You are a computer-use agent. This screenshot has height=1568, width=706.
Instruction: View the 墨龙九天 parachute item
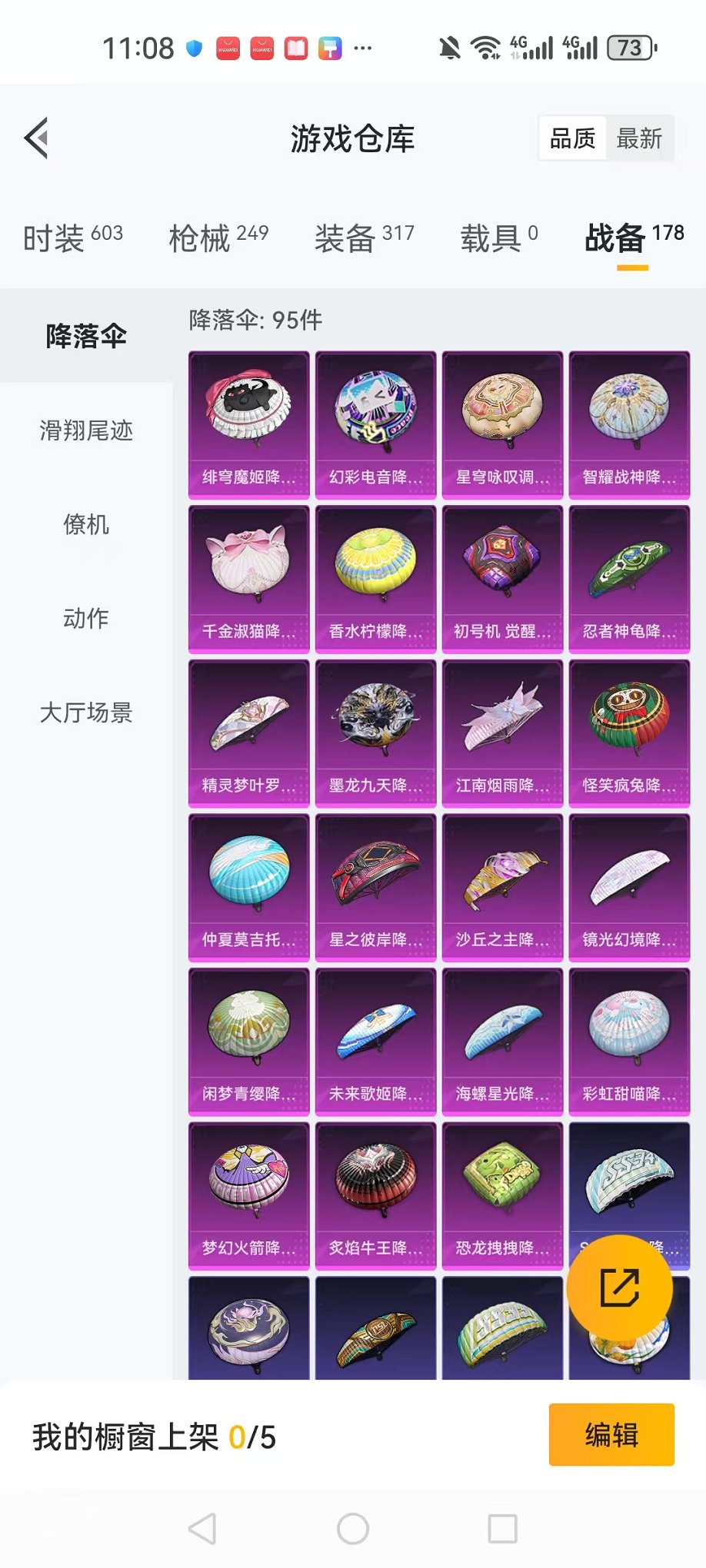pos(375,733)
